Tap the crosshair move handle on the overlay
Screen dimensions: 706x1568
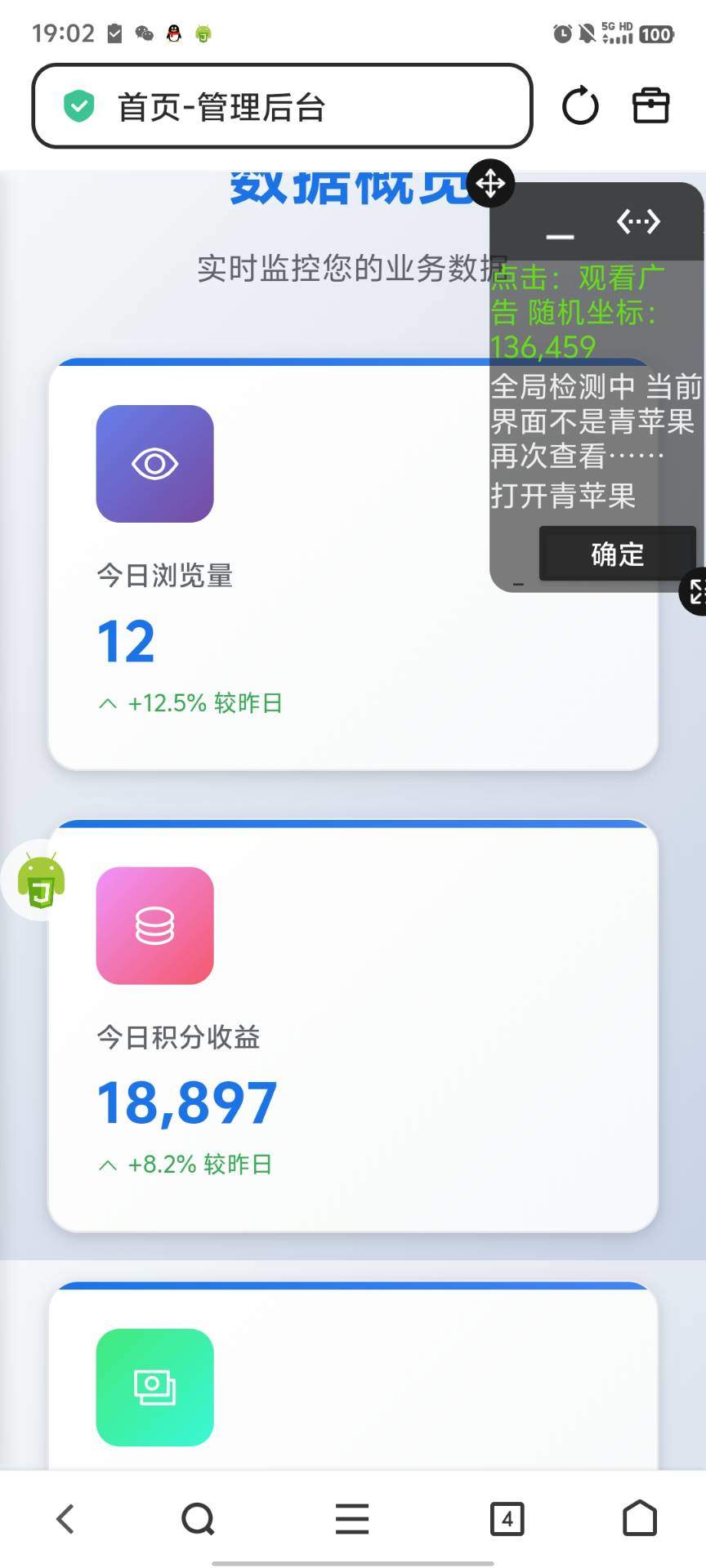[x=489, y=185]
